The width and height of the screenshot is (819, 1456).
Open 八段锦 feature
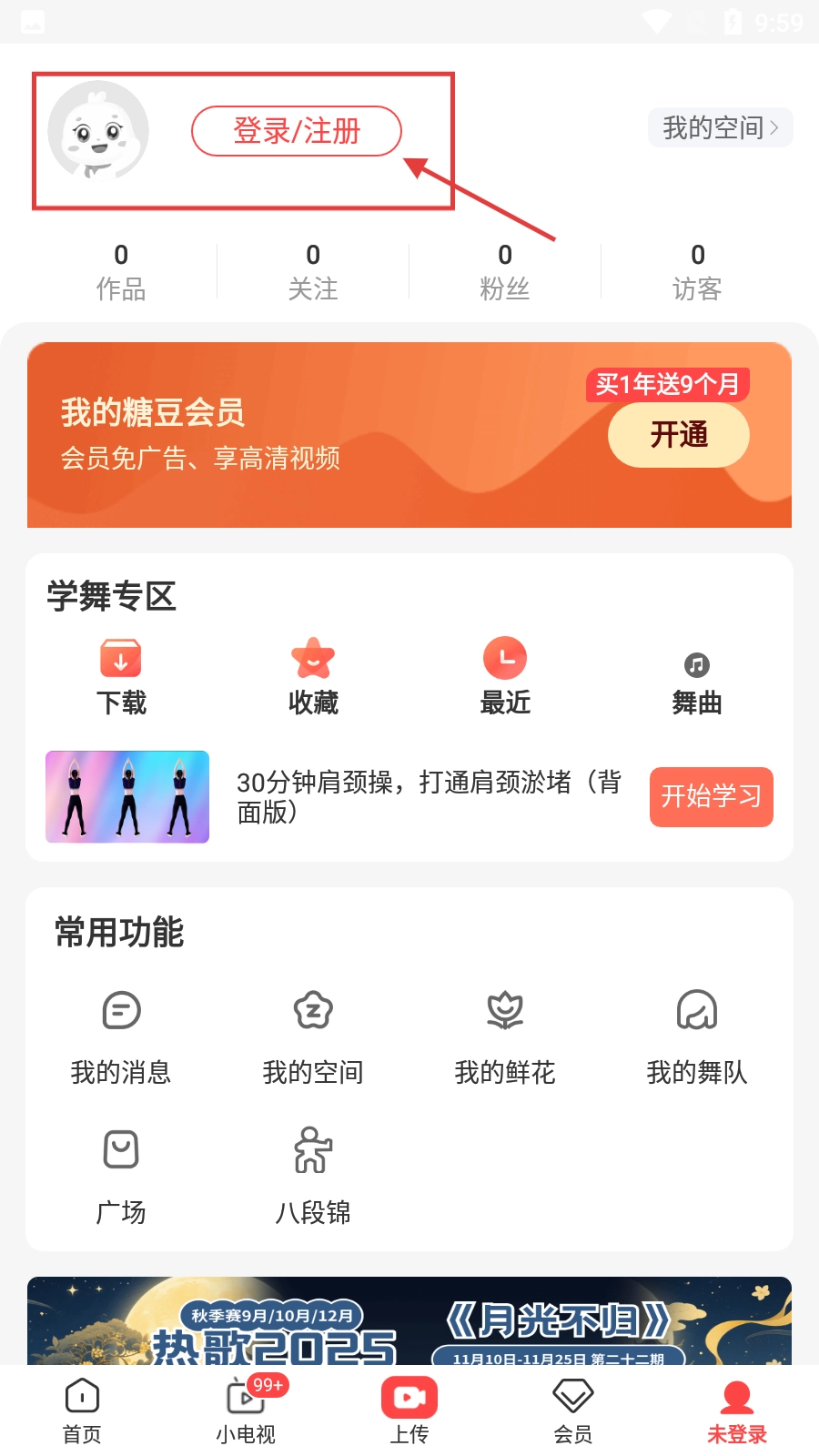coord(313,1174)
